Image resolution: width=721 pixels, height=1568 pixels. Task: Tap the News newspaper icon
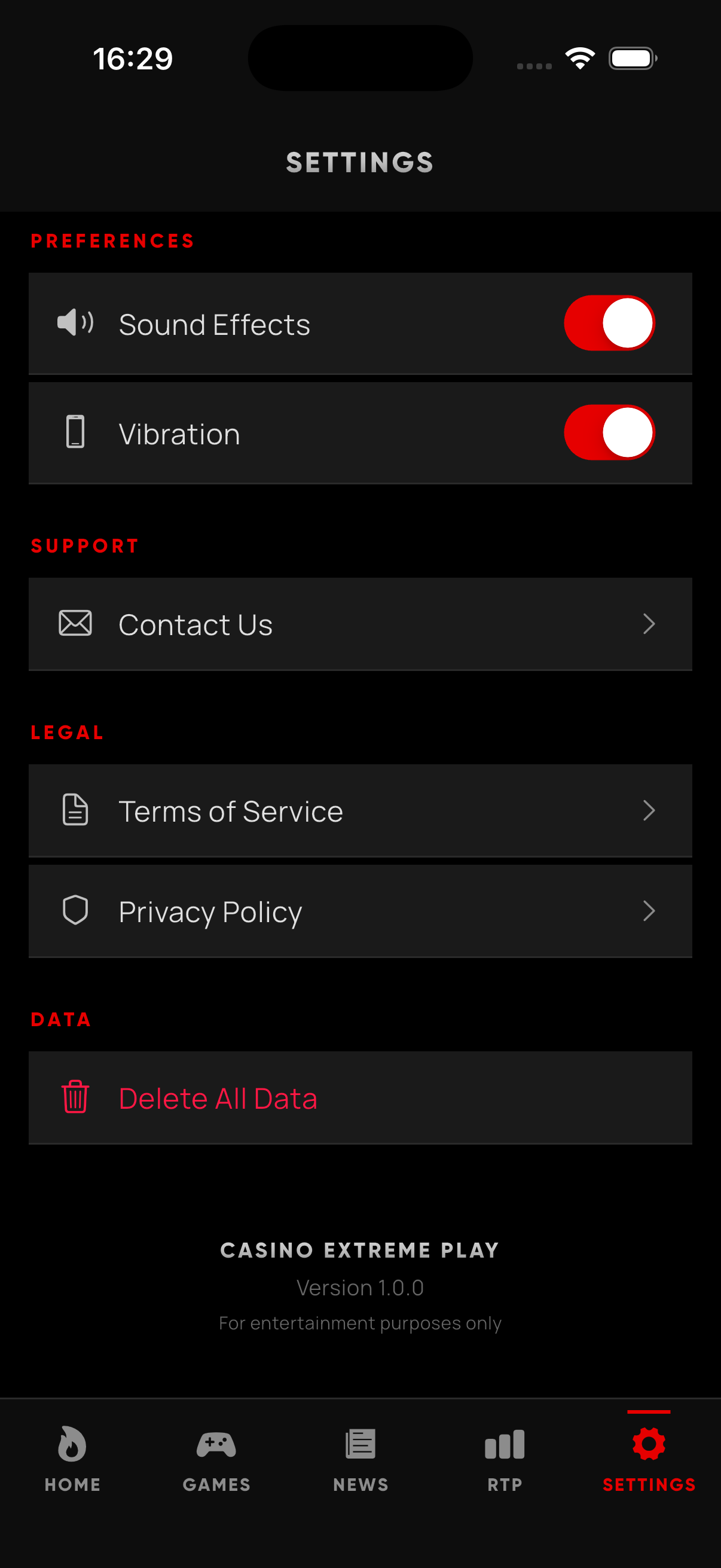coord(360,1443)
